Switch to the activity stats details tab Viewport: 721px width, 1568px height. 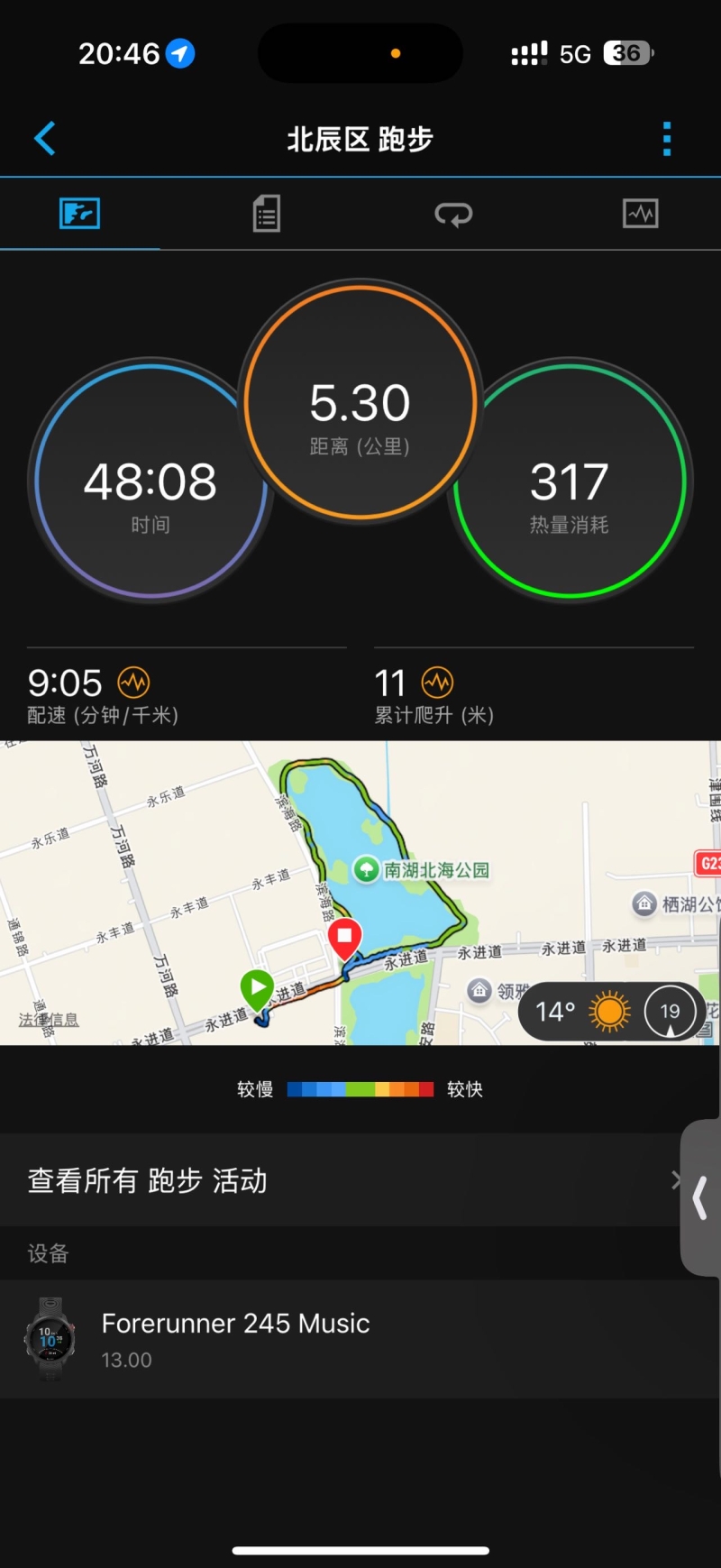[267, 214]
